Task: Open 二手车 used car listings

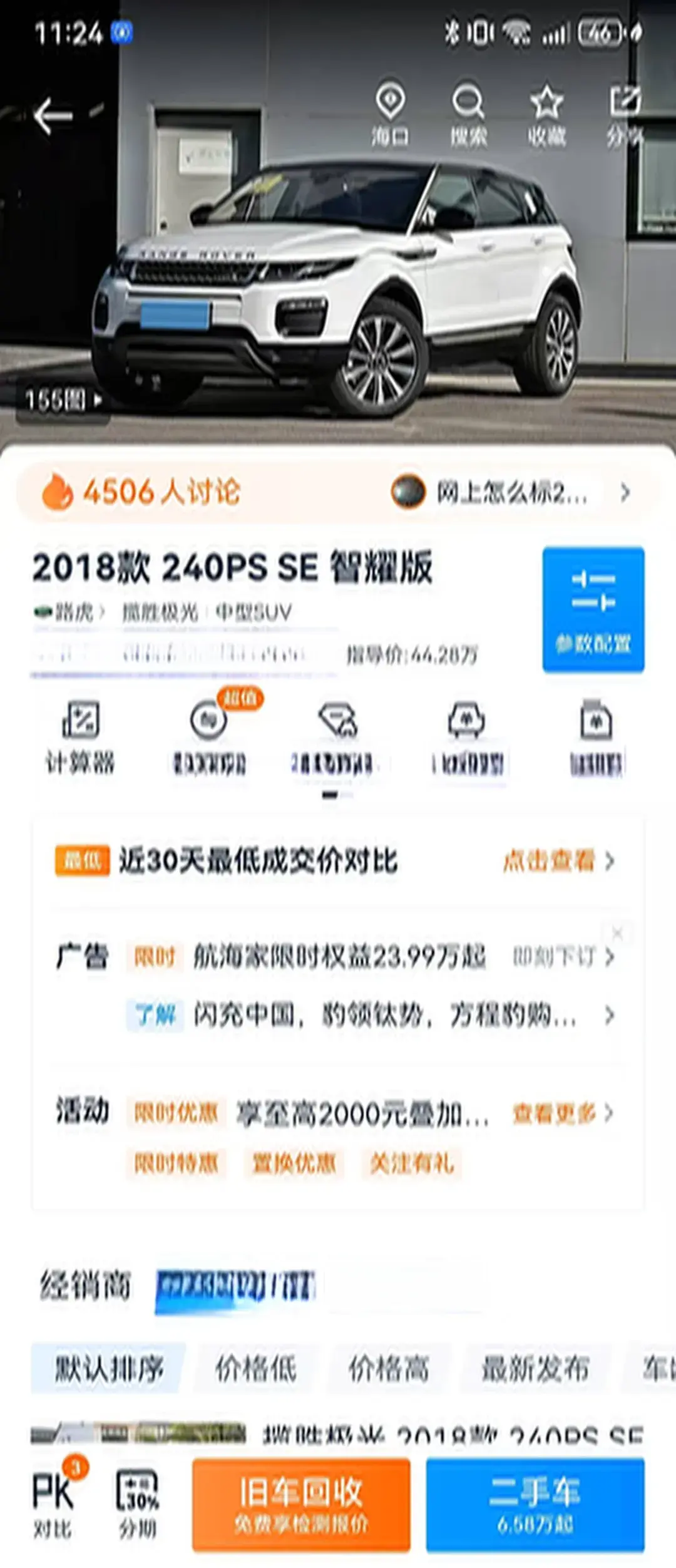Action: coord(535,1504)
